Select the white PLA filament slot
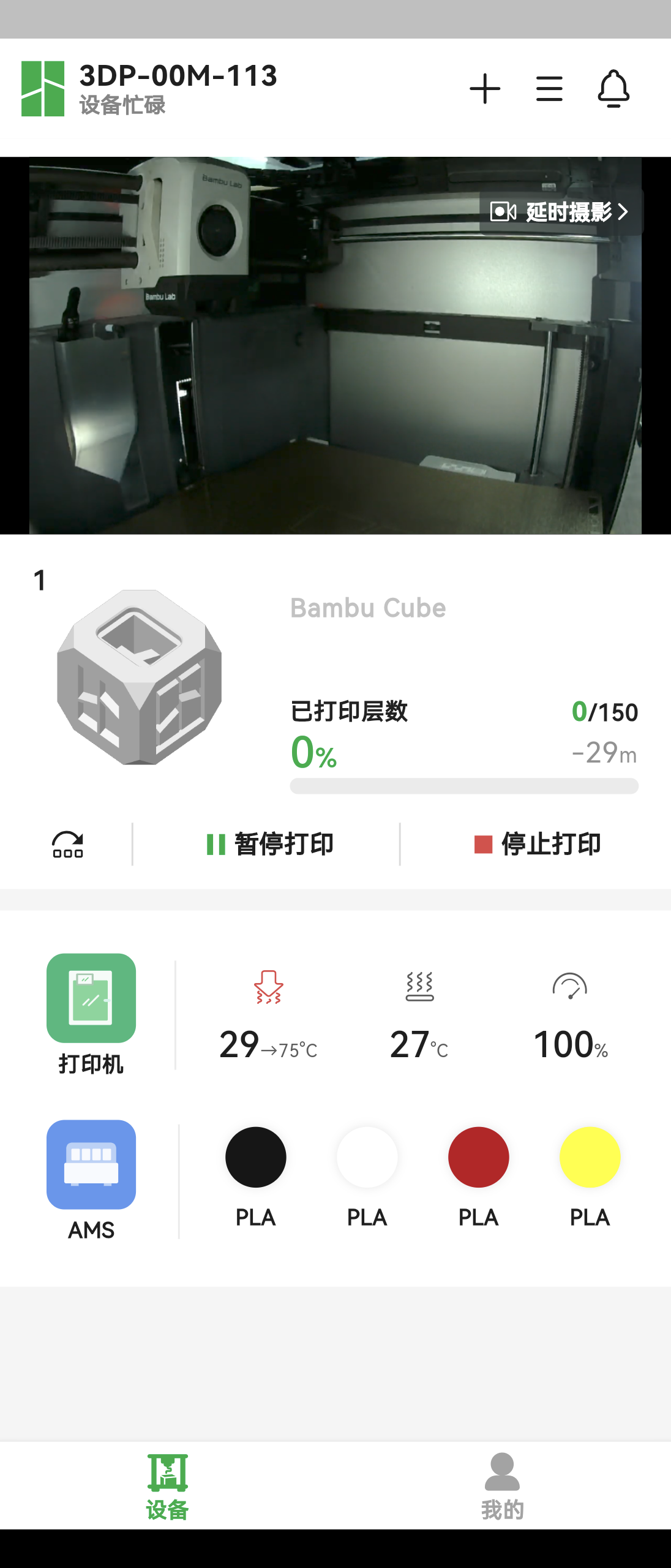Viewport: 671px width, 1568px height. click(x=367, y=1158)
